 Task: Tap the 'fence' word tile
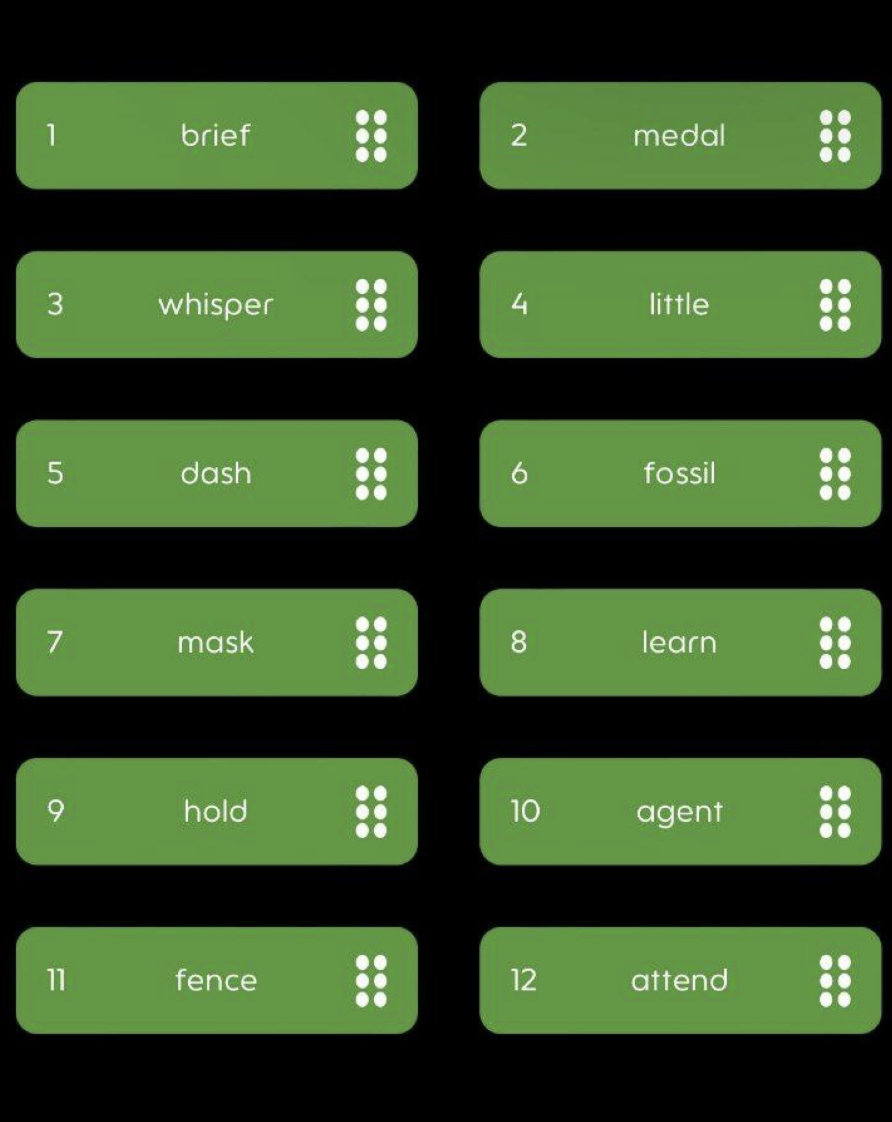click(x=216, y=980)
